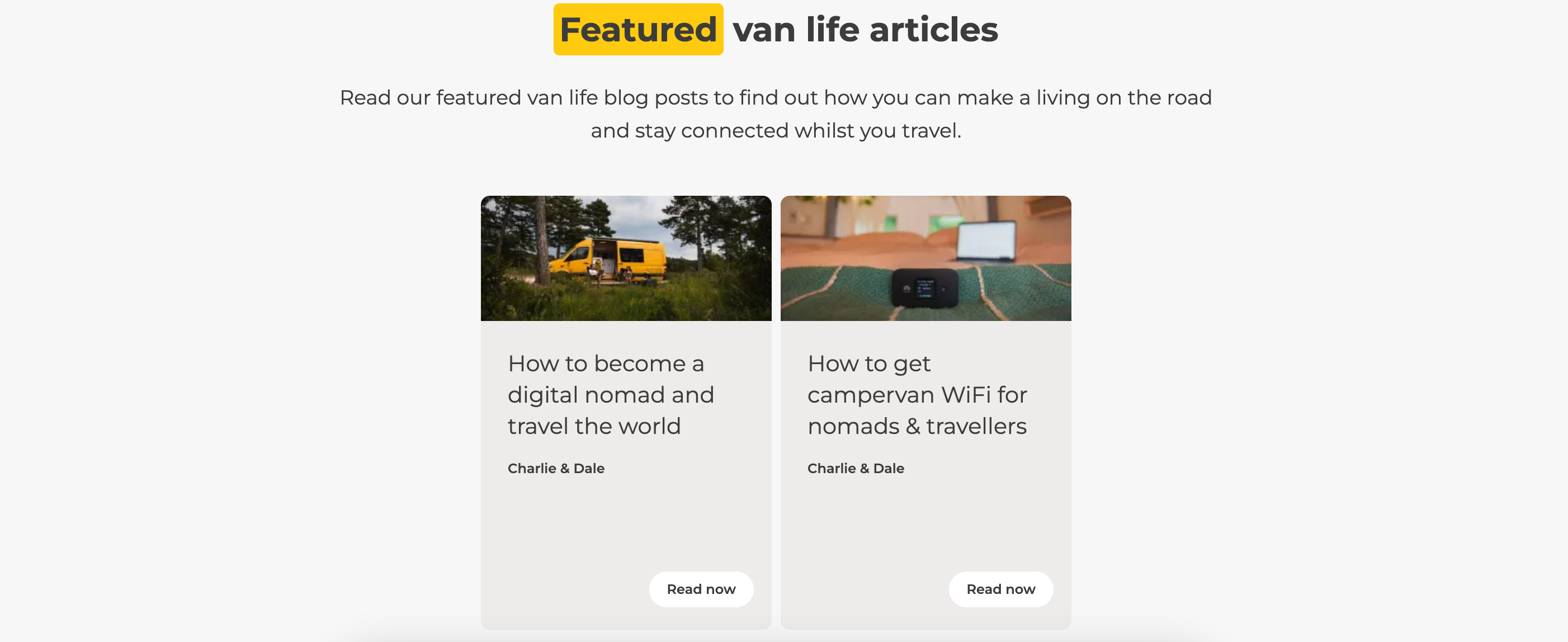This screenshot has width=1568, height=642.
Task: Open 'How to get campervan WiFi' title
Action: tap(916, 394)
